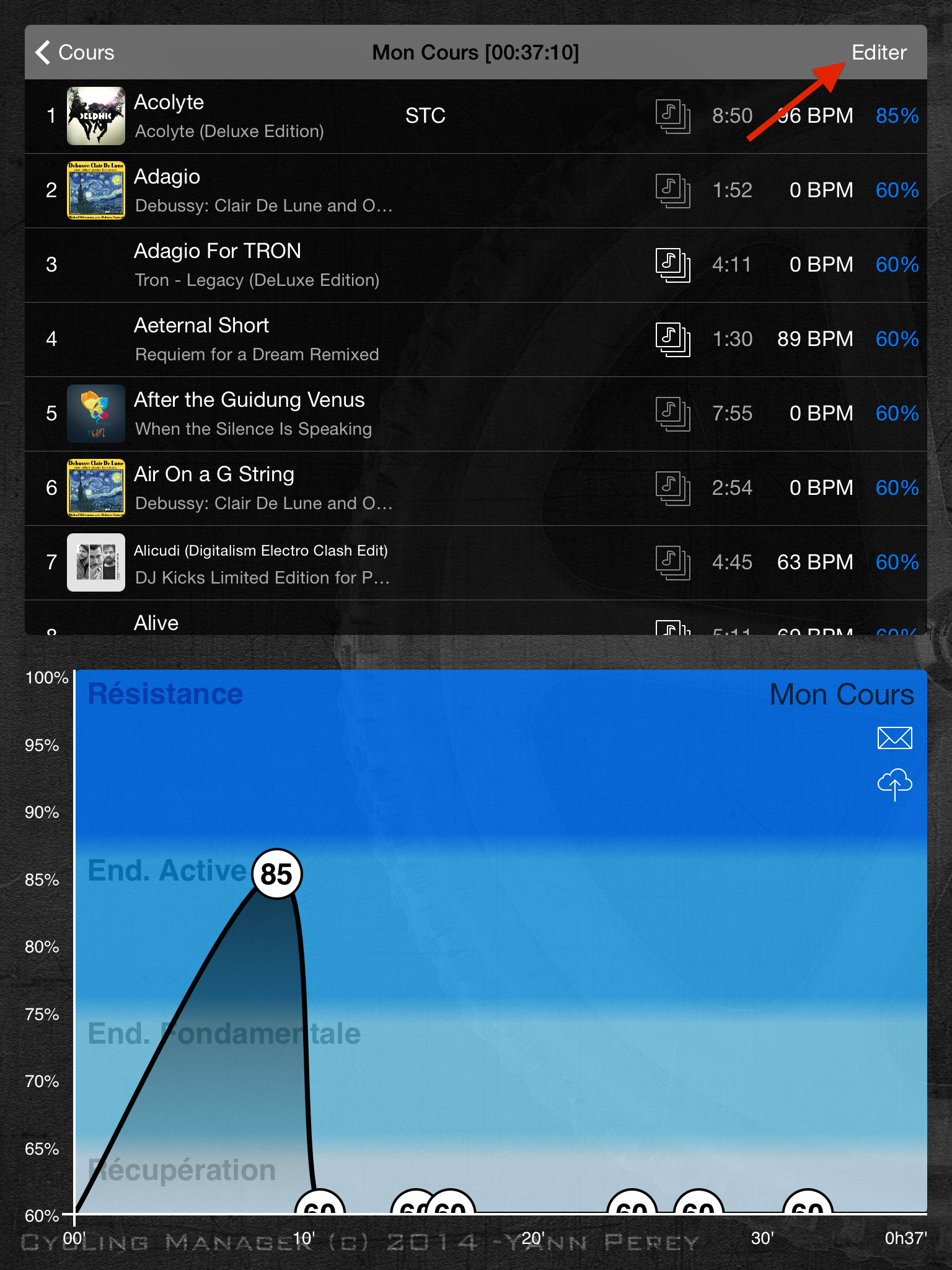Select Air On a G String track
952x1270 pixels.
(310, 488)
